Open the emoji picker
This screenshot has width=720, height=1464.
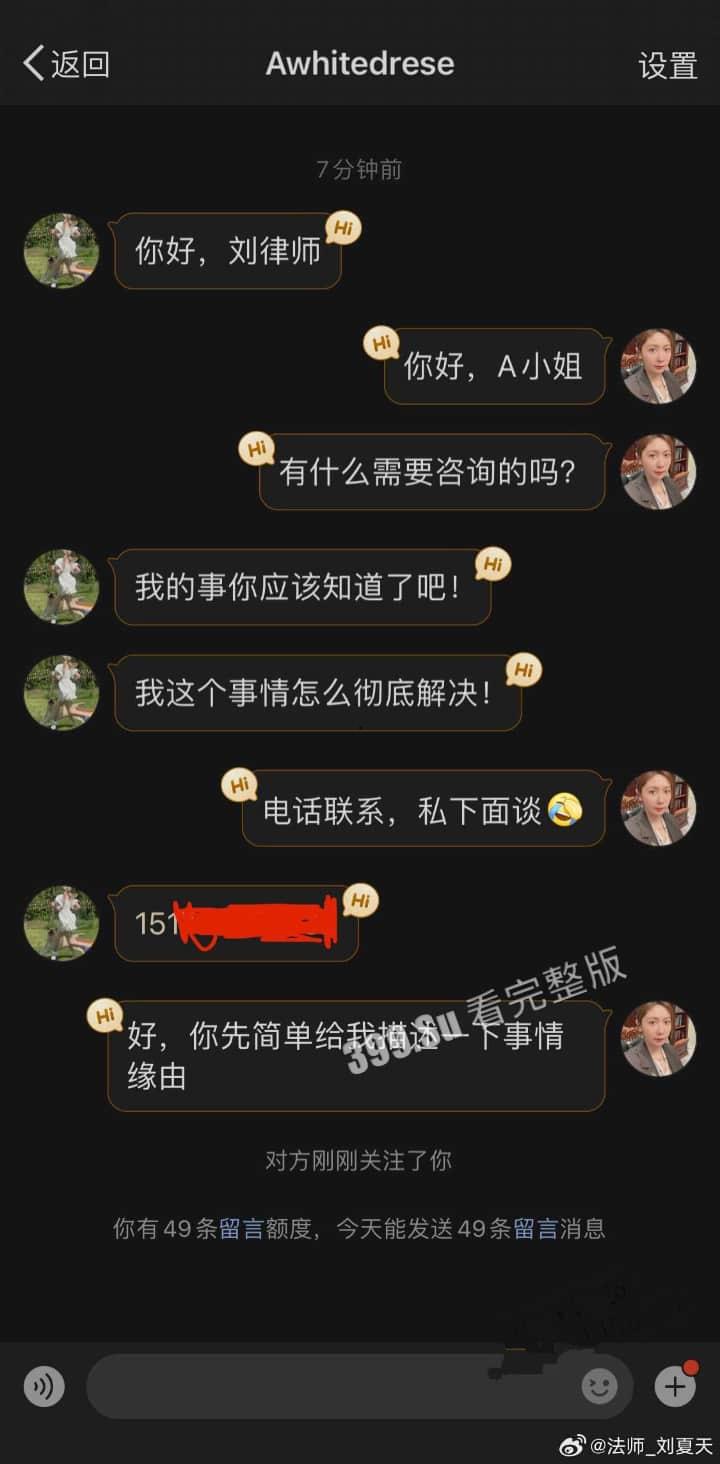pyautogui.click(x=600, y=1387)
